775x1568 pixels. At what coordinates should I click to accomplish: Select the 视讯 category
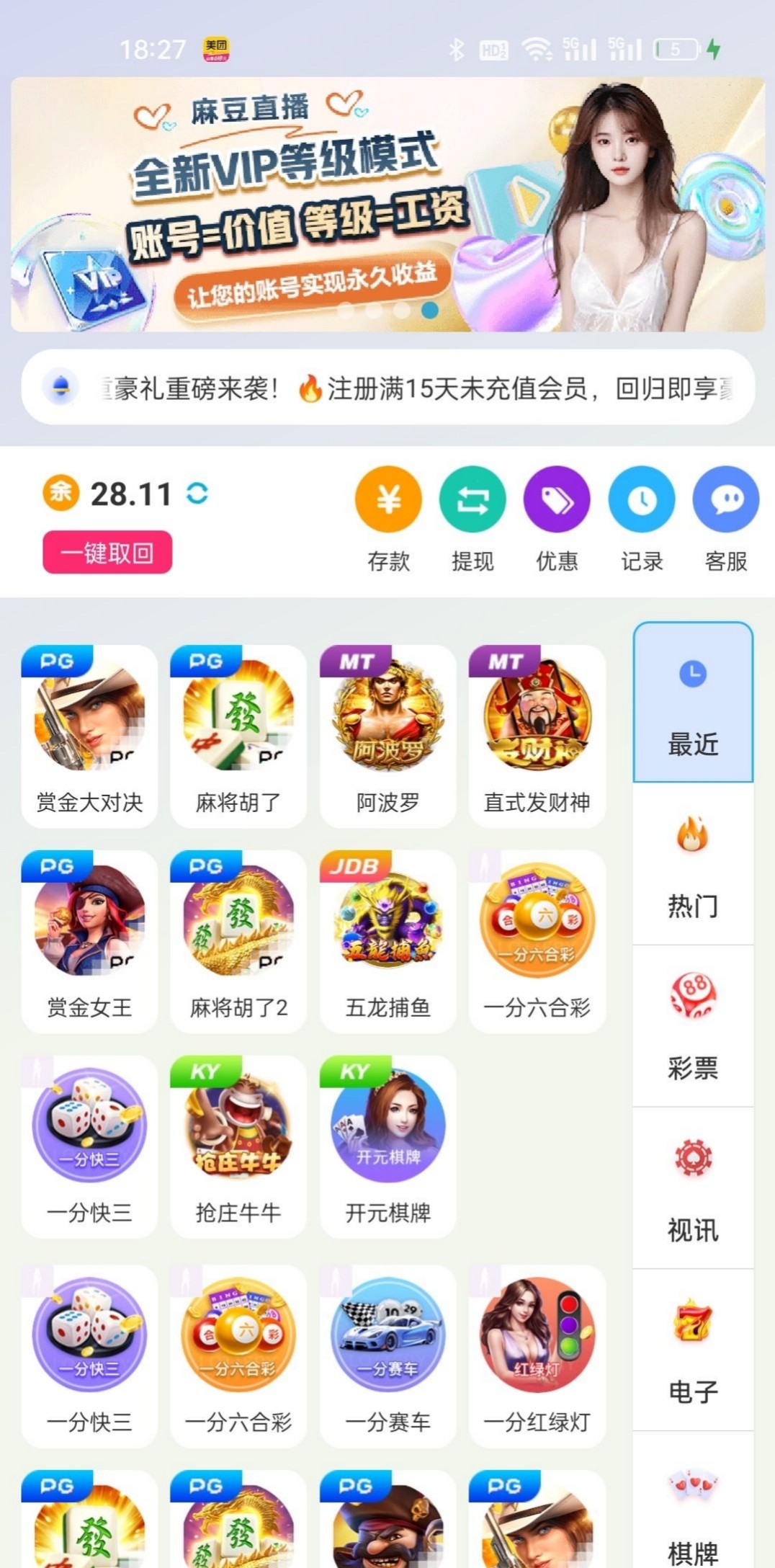point(693,1188)
